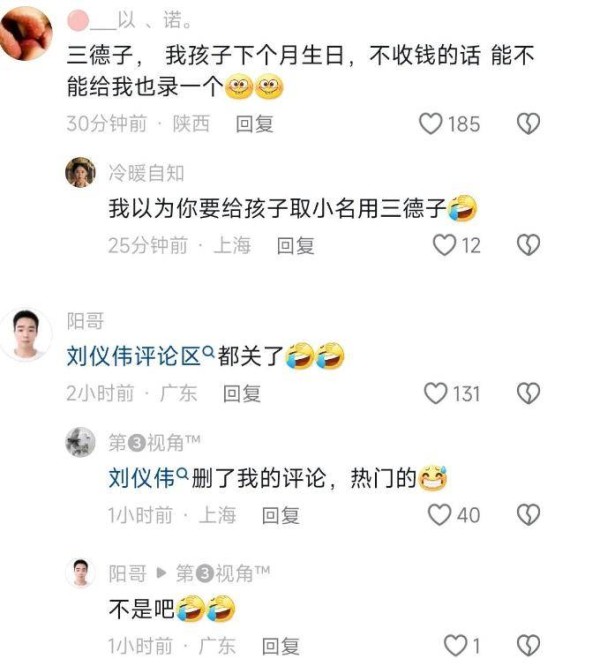Reply to 冷暖自知's comment
600x666 pixels.
pyautogui.click(x=295, y=245)
